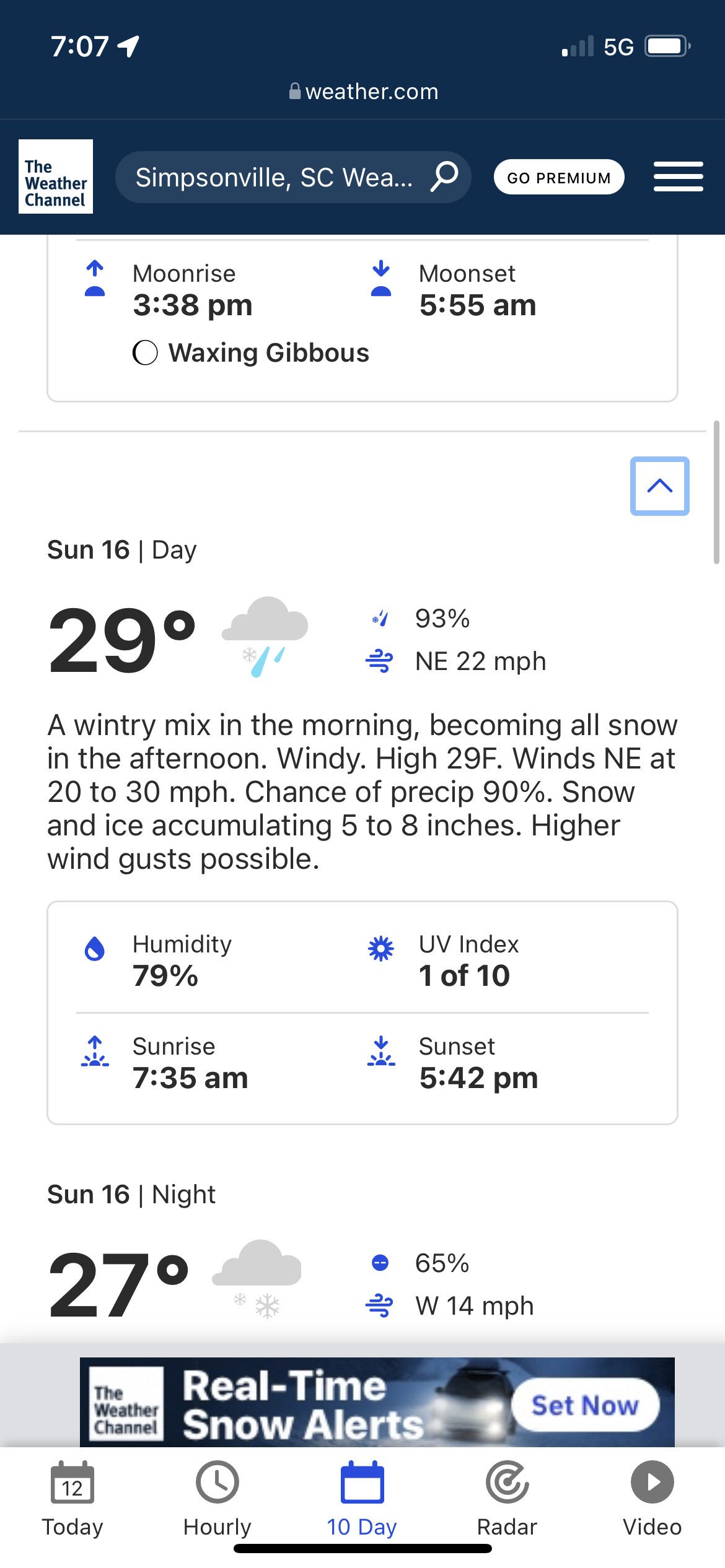Tap Set Now on snow alerts banner
This screenshot has width=725, height=1568.
585,1405
